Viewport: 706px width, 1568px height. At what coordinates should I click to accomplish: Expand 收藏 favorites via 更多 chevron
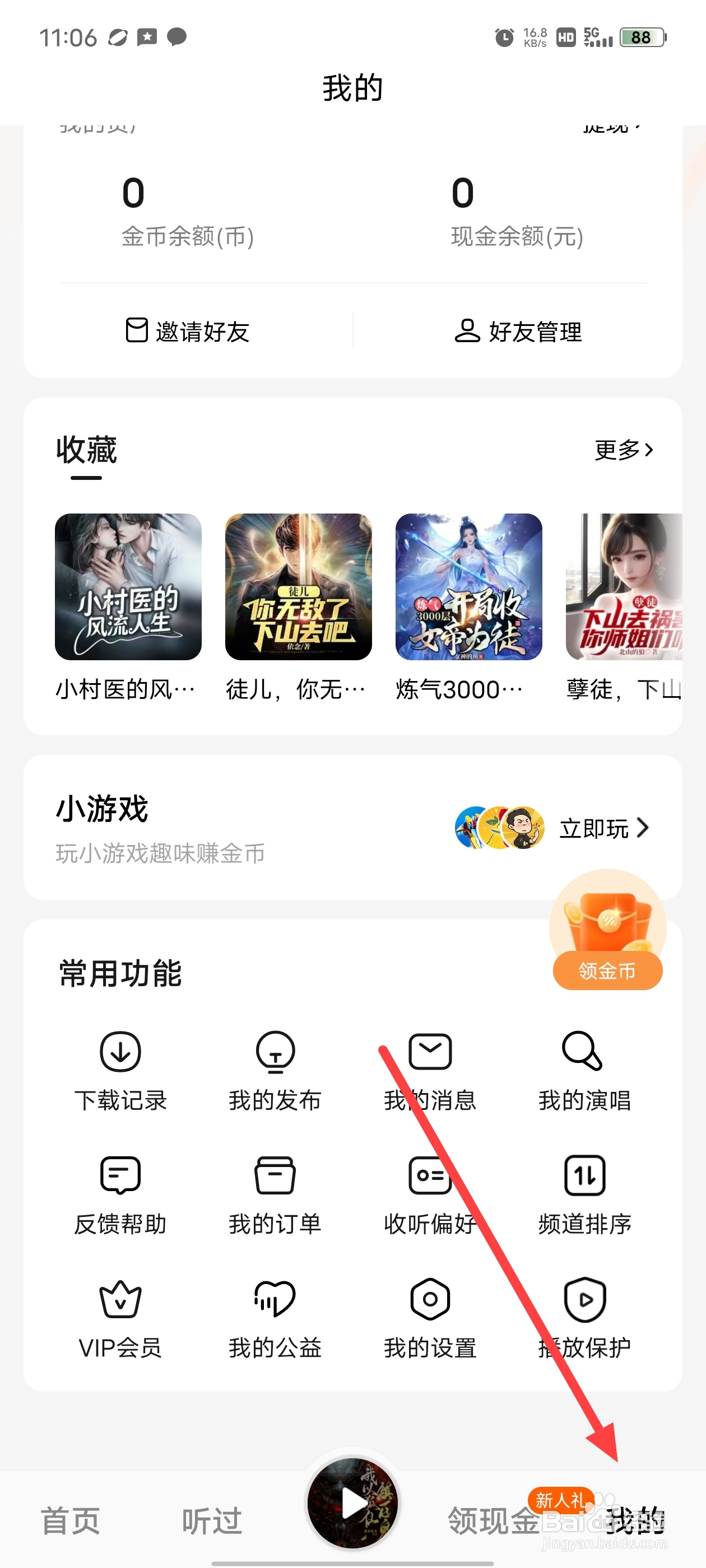tap(623, 450)
